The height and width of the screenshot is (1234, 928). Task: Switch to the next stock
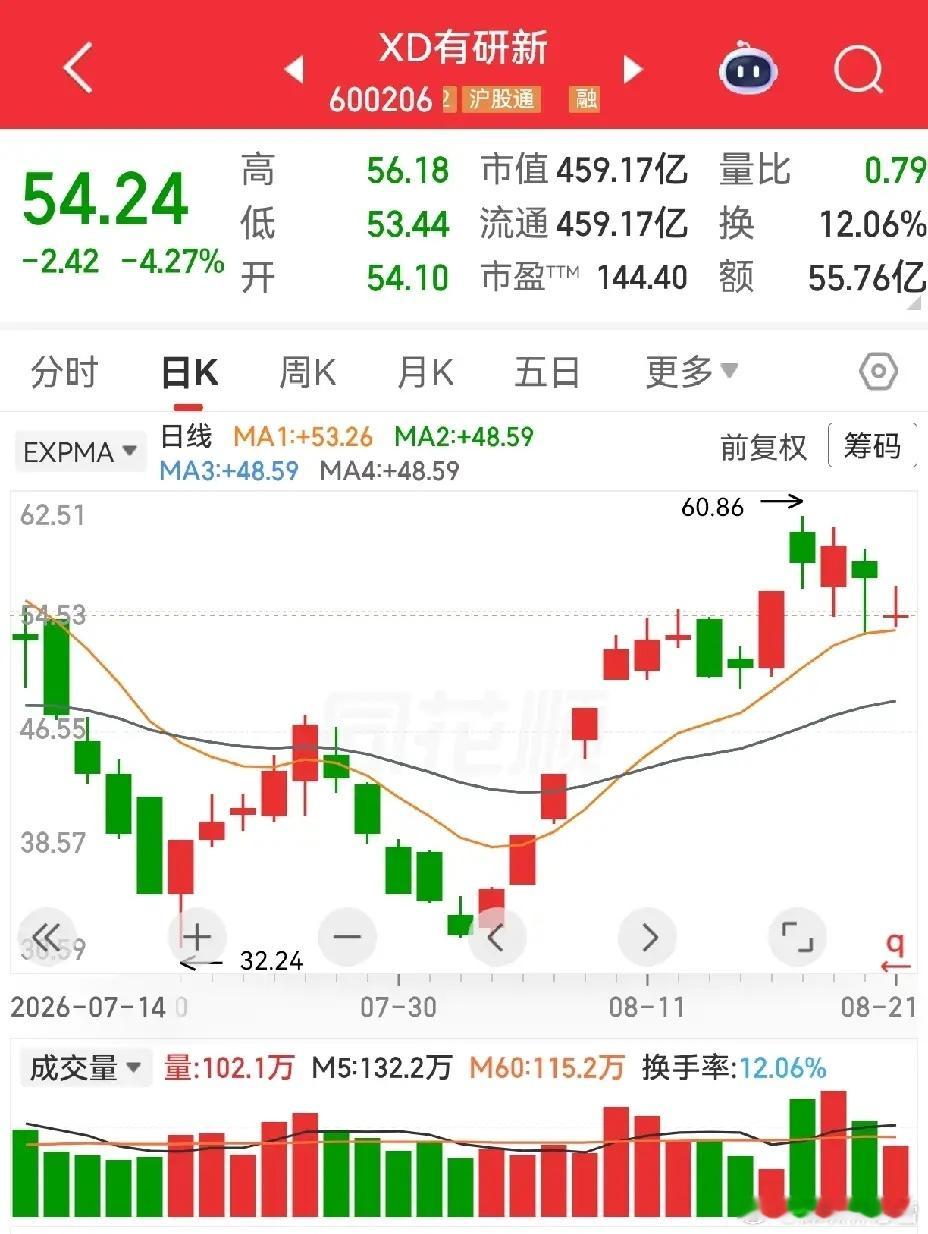[632, 69]
